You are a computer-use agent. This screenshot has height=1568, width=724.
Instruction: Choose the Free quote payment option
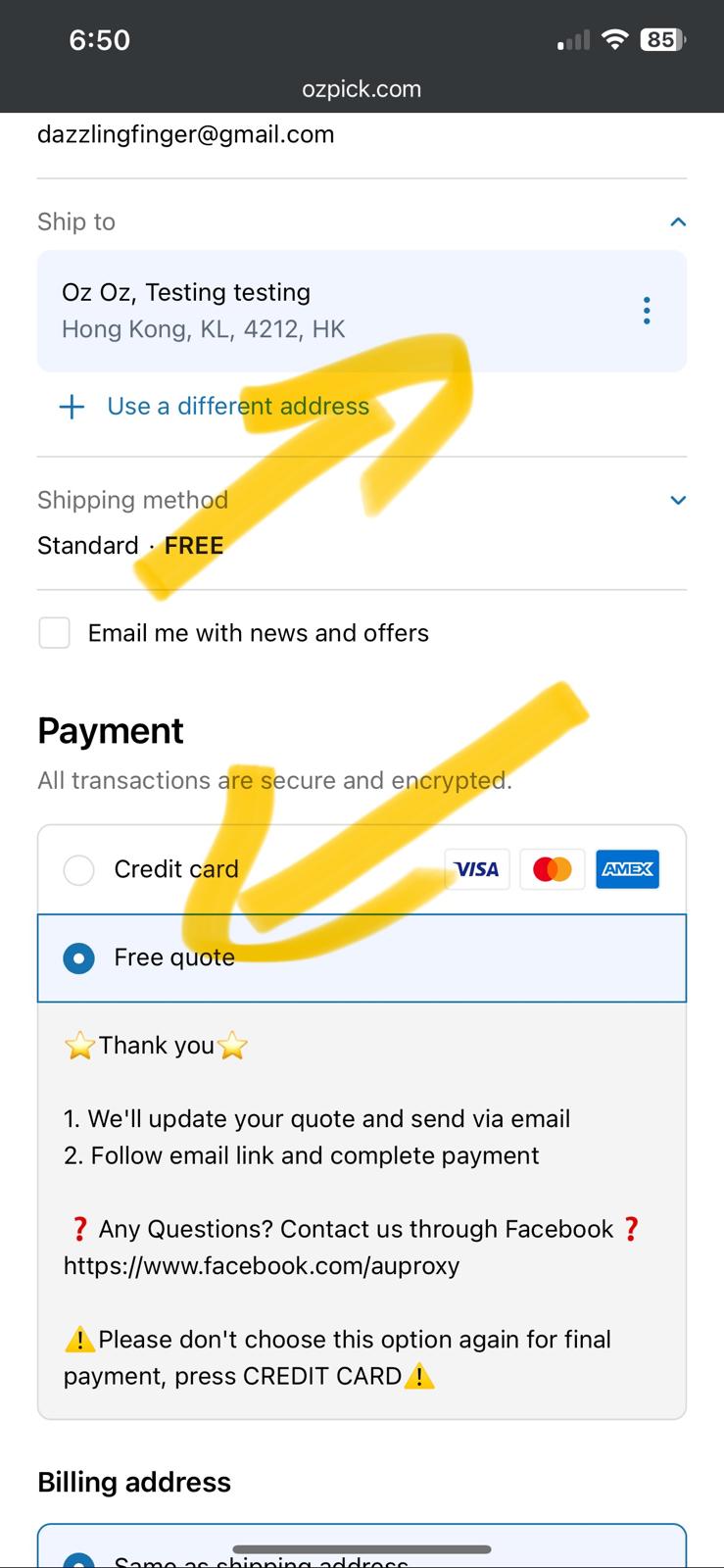79,957
